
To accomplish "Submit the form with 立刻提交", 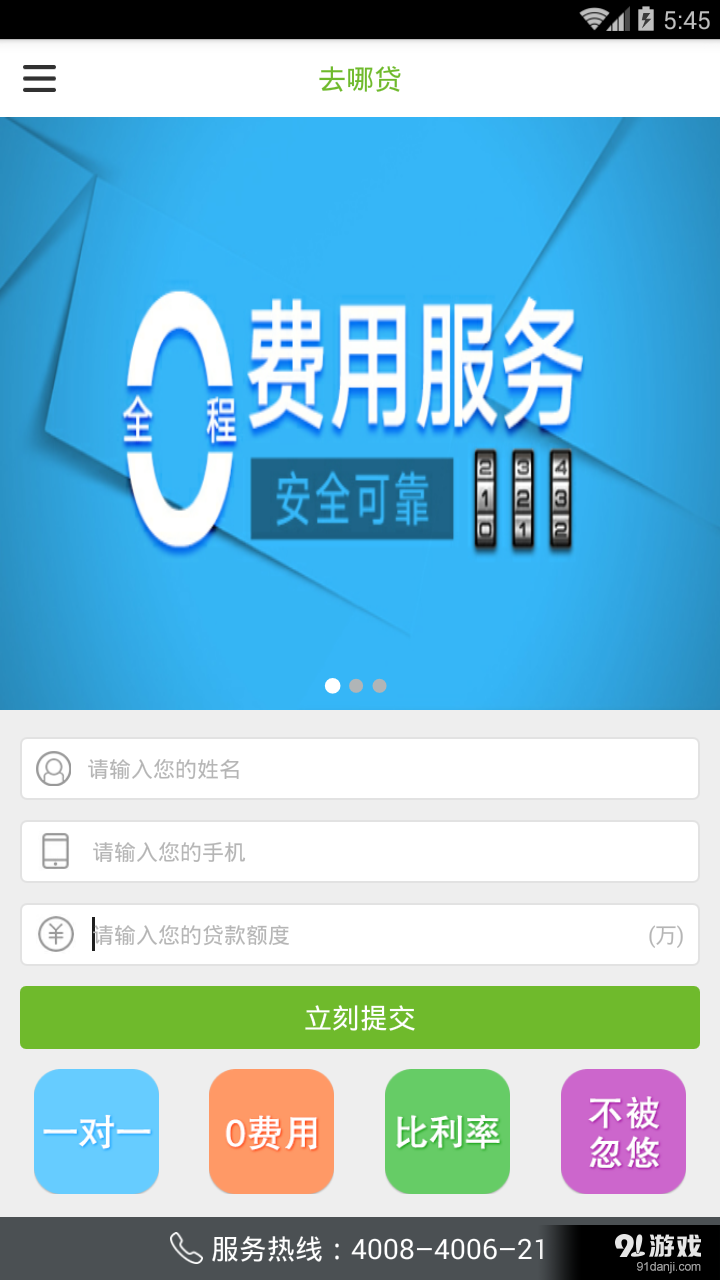I will pyautogui.click(x=360, y=1018).
